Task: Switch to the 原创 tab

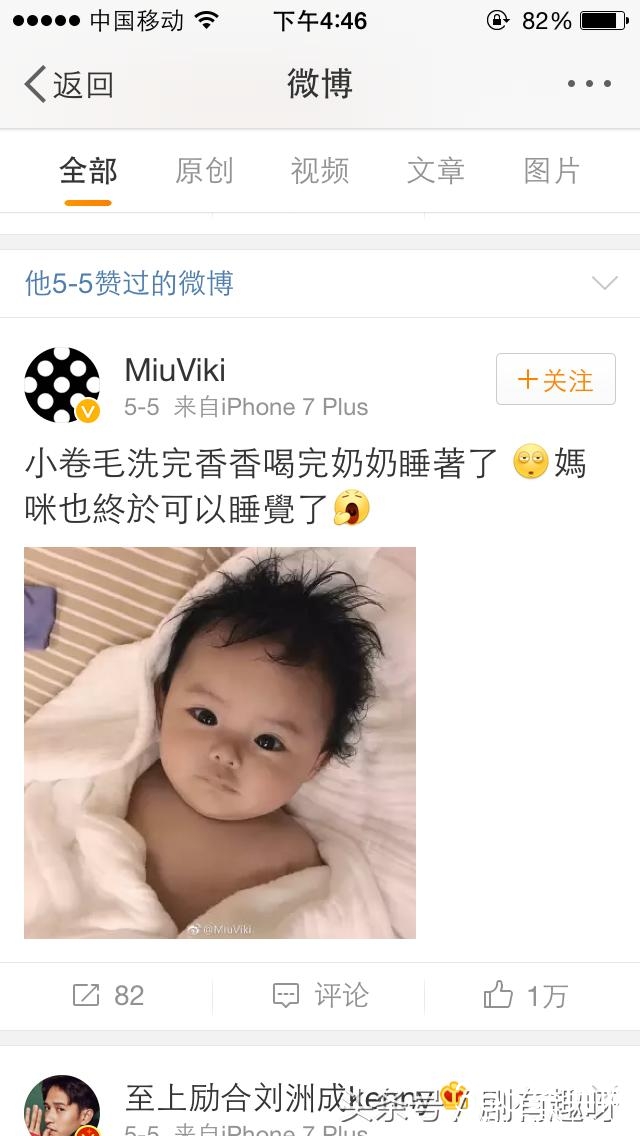Action: tap(204, 171)
